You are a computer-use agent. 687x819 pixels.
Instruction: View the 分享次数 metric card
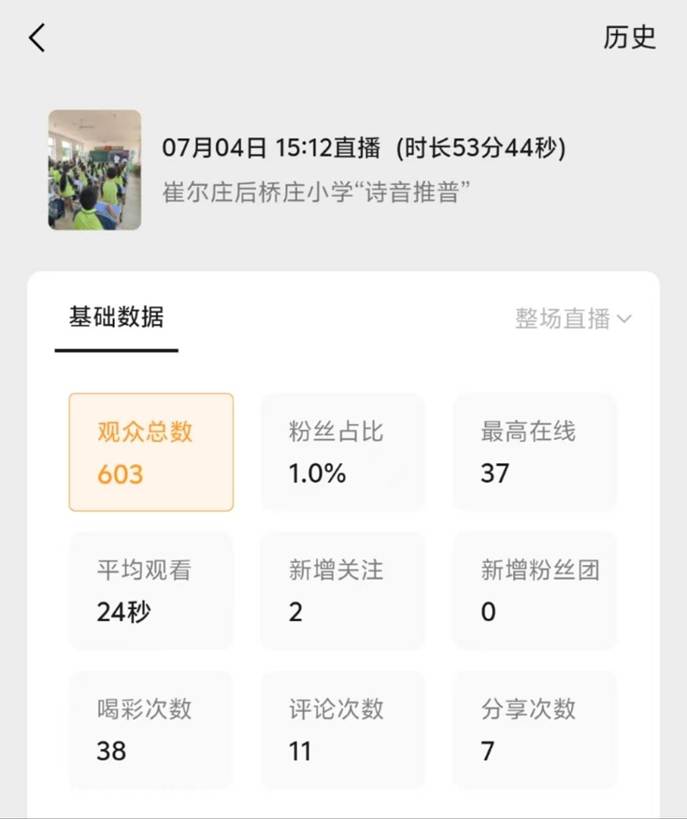(535, 729)
